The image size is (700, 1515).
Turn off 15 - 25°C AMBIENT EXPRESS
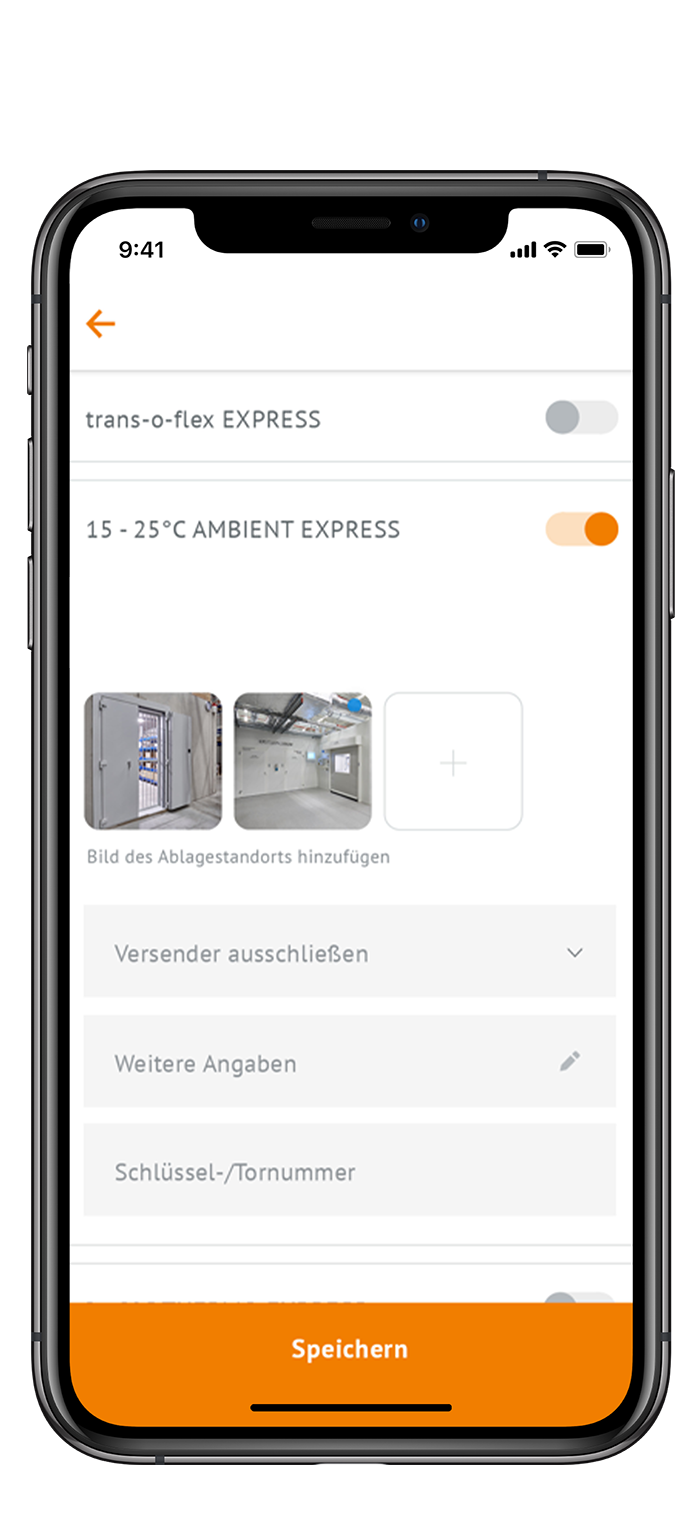[x=581, y=529]
